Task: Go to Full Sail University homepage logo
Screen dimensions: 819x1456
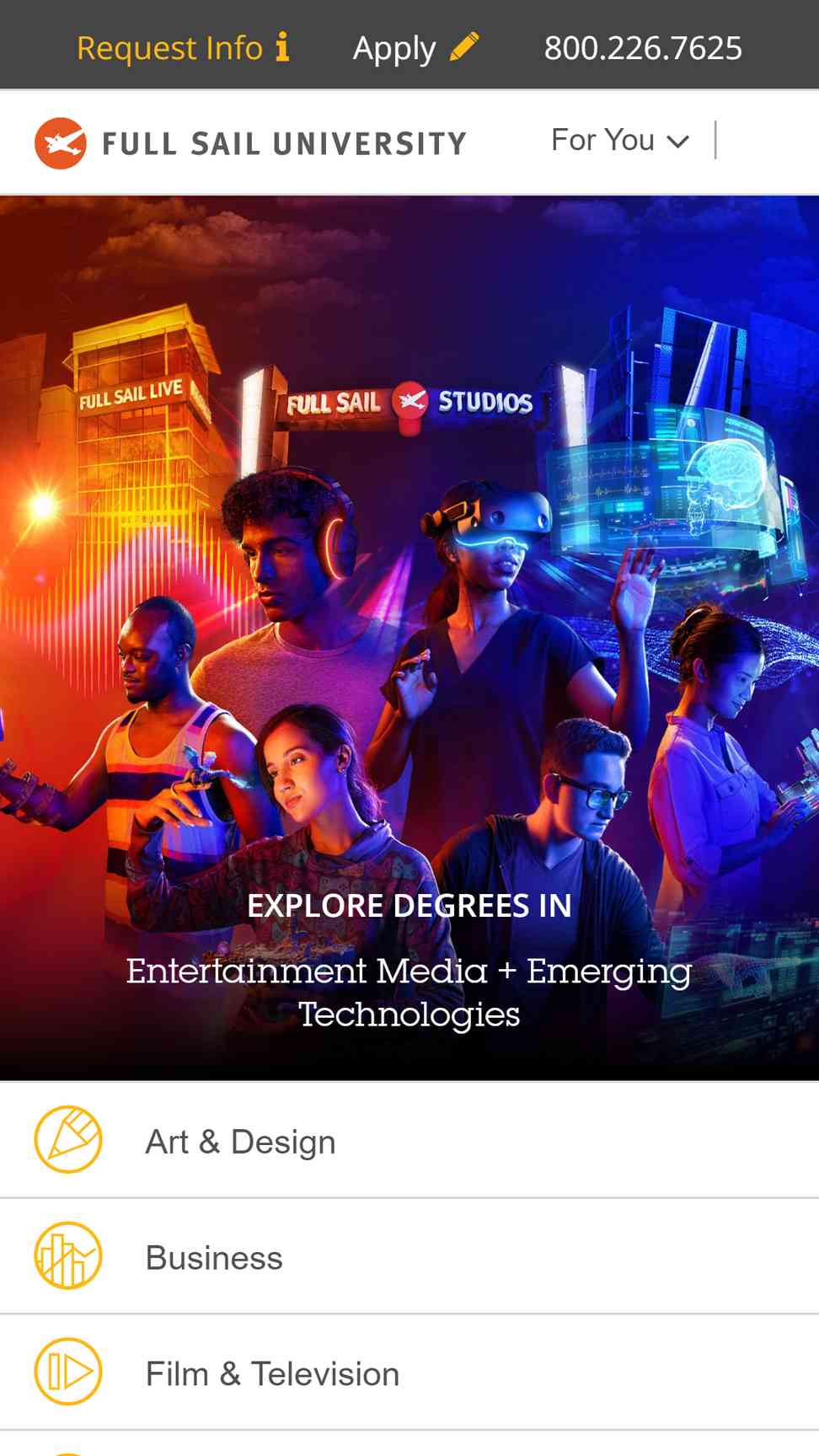Action: click(x=250, y=143)
